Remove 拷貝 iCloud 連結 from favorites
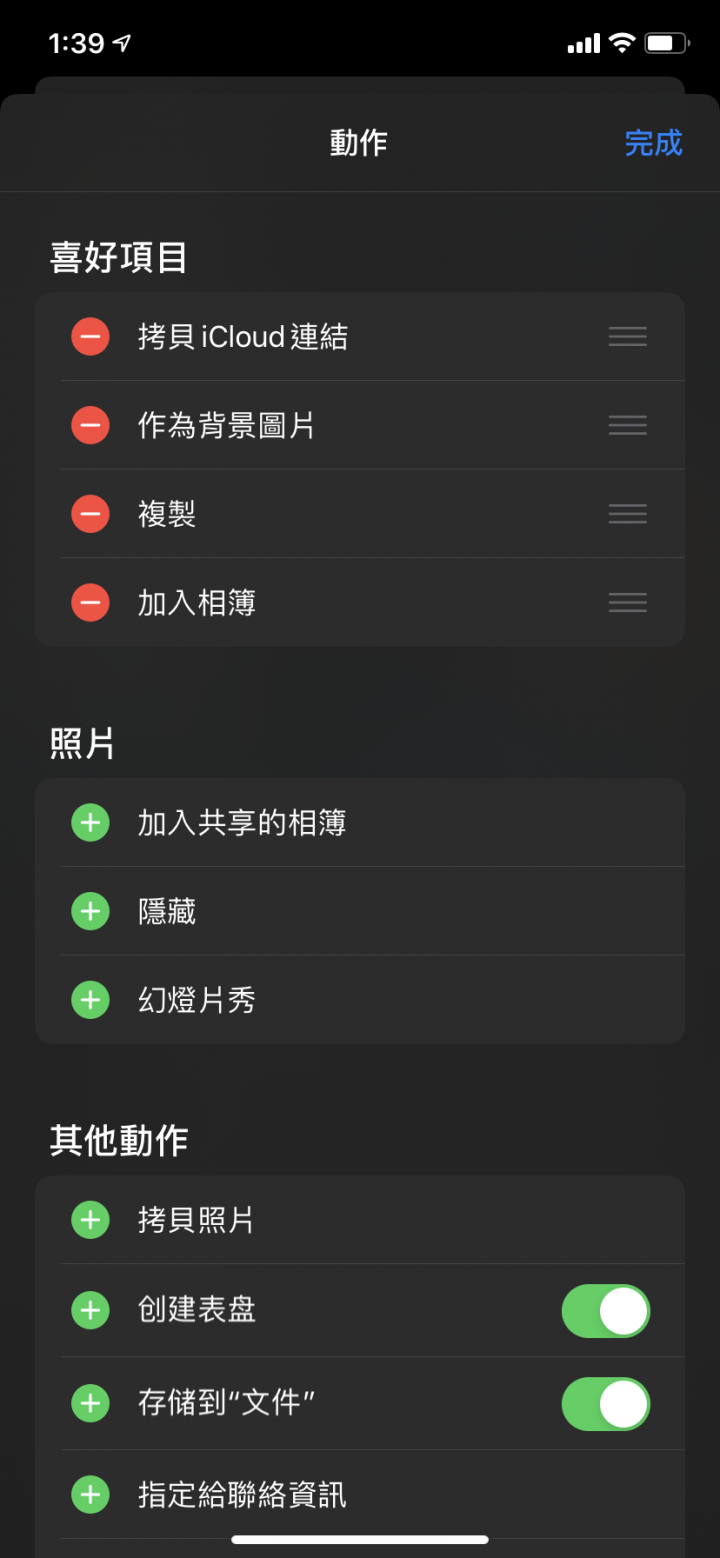Viewport: 720px width, 1558px height. tap(90, 337)
